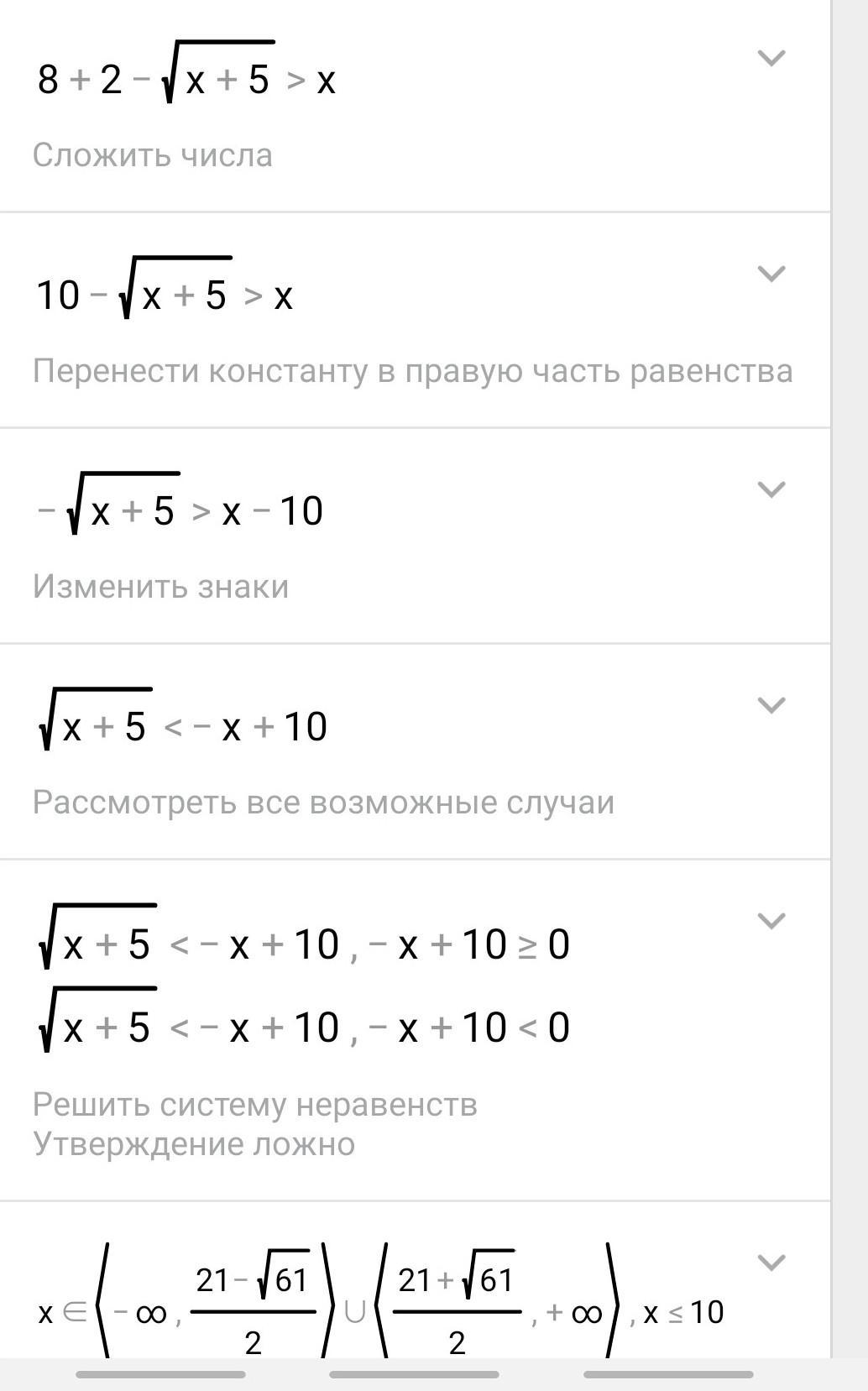This screenshot has height=1391, width=868.
Task: Expand the step 8 + 2 − √(x+5) > x
Action: tap(771, 58)
